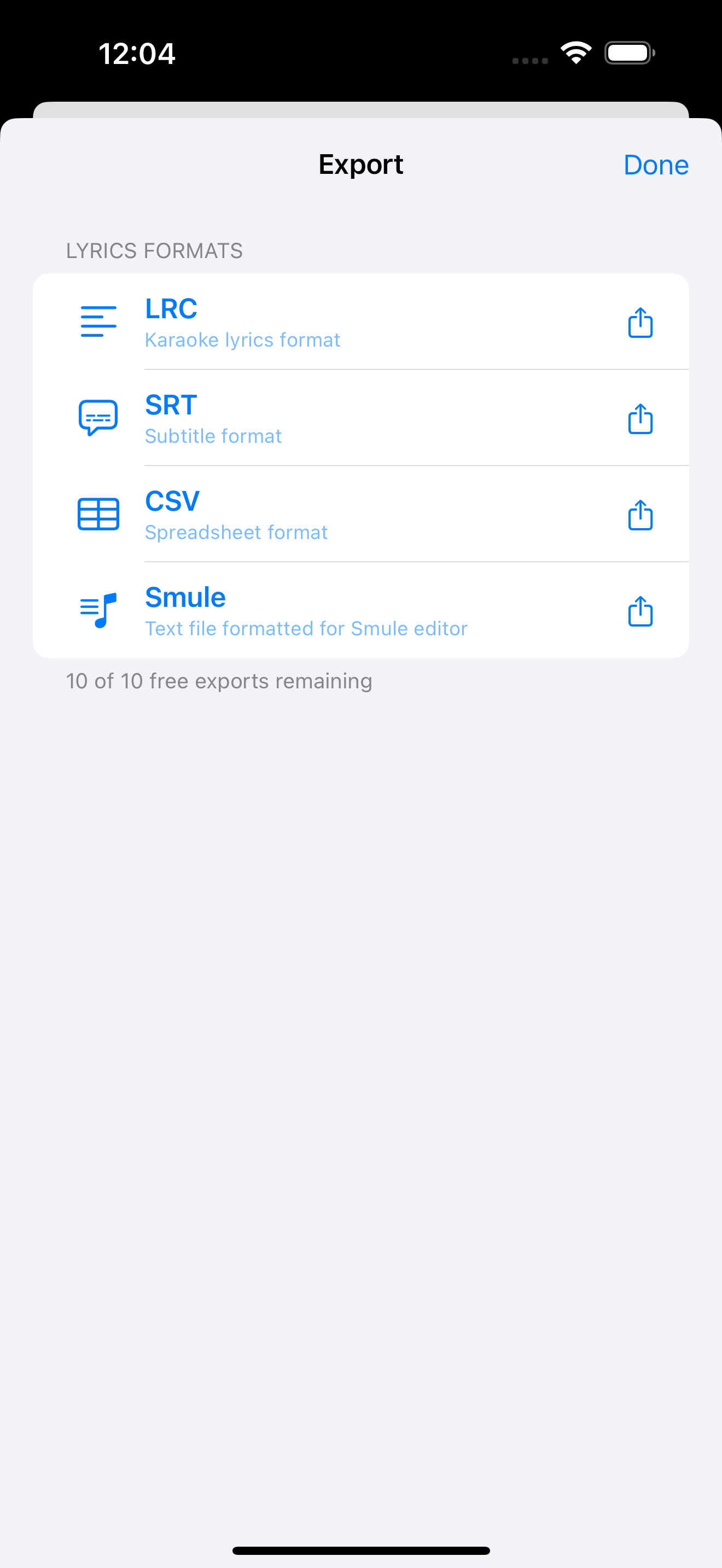The height and width of the screenshot is (1568, 722).
Task: Tap the share icon next to SRT
Action: point(640,418)
